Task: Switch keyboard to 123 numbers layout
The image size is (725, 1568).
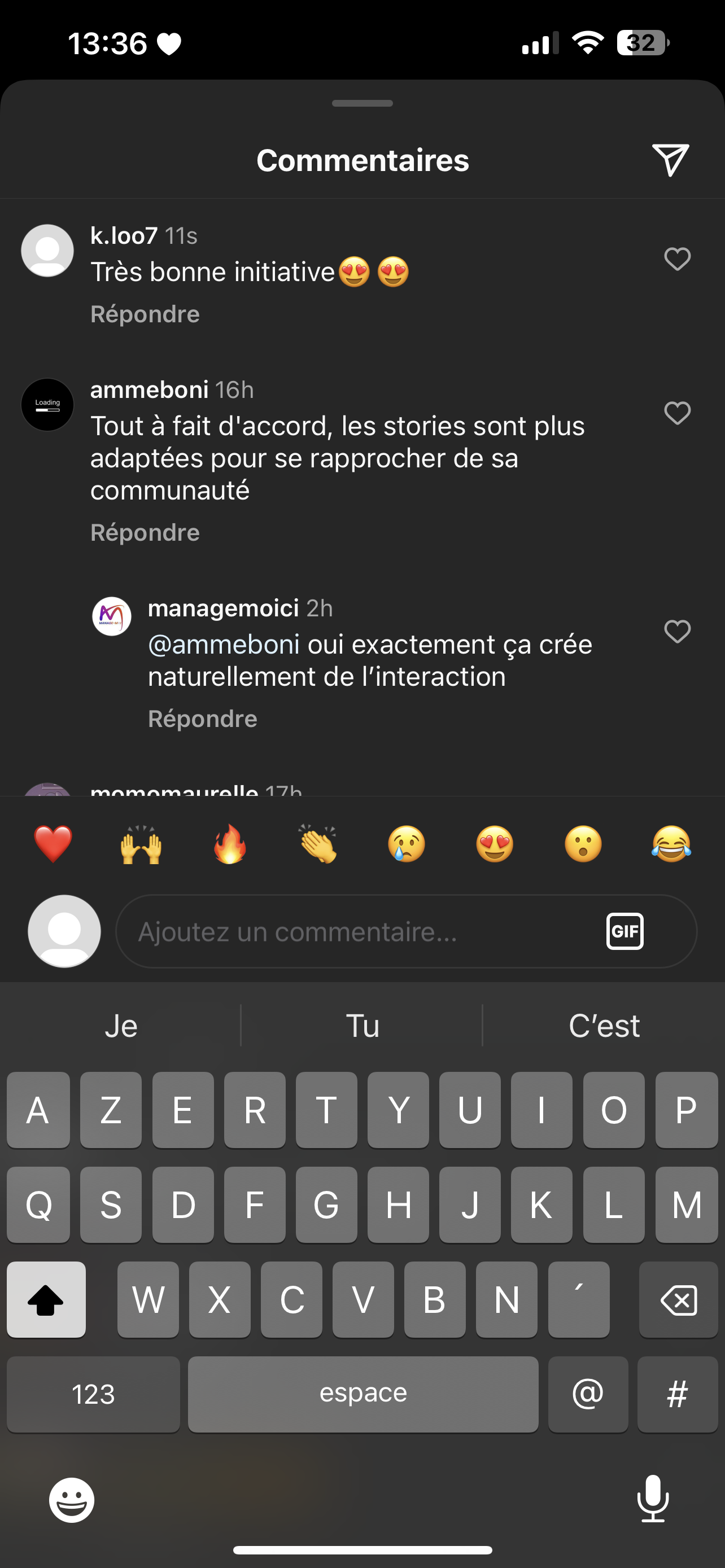Action: coord(93,1394)
